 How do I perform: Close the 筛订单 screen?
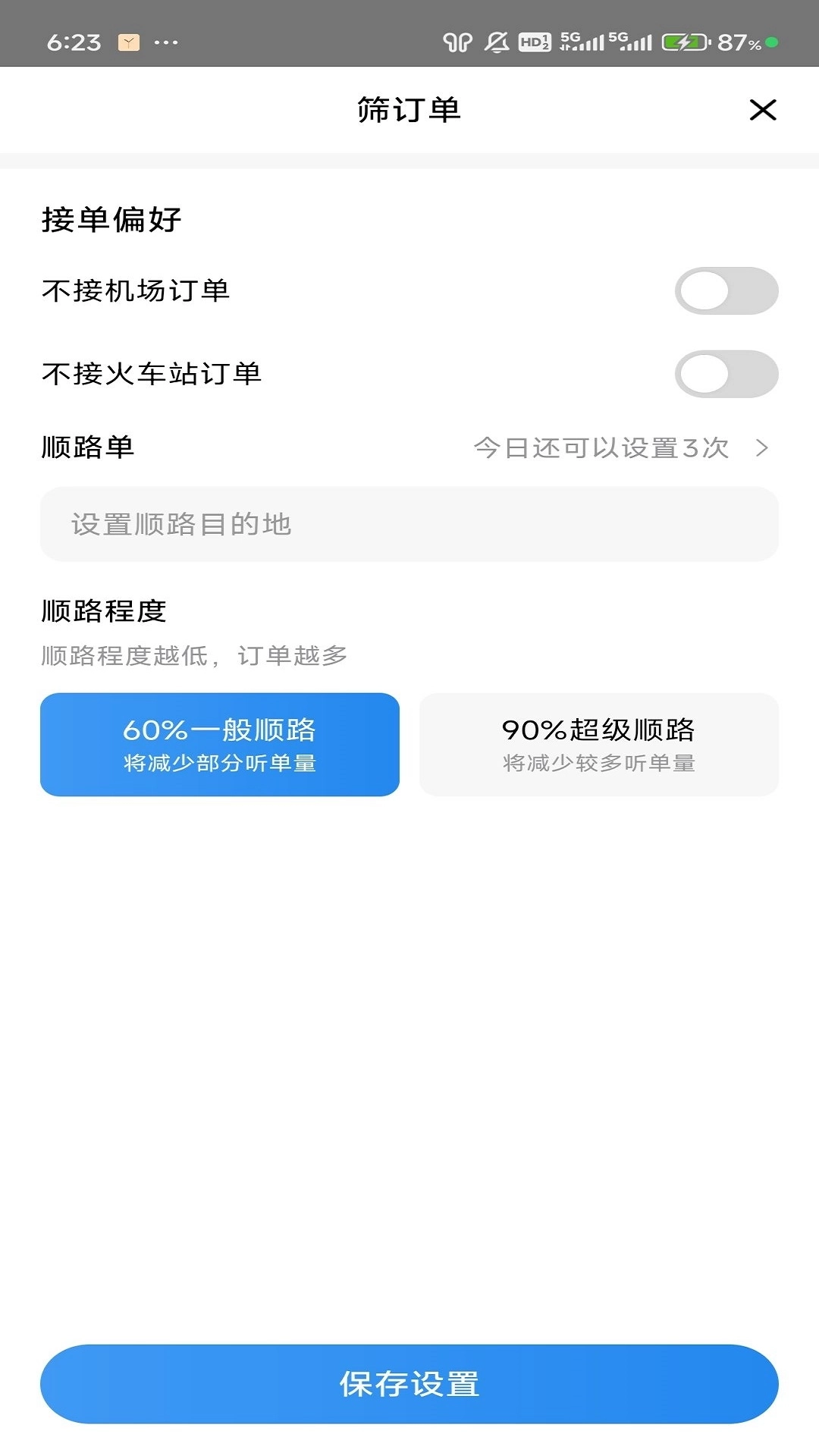point(764,109)
